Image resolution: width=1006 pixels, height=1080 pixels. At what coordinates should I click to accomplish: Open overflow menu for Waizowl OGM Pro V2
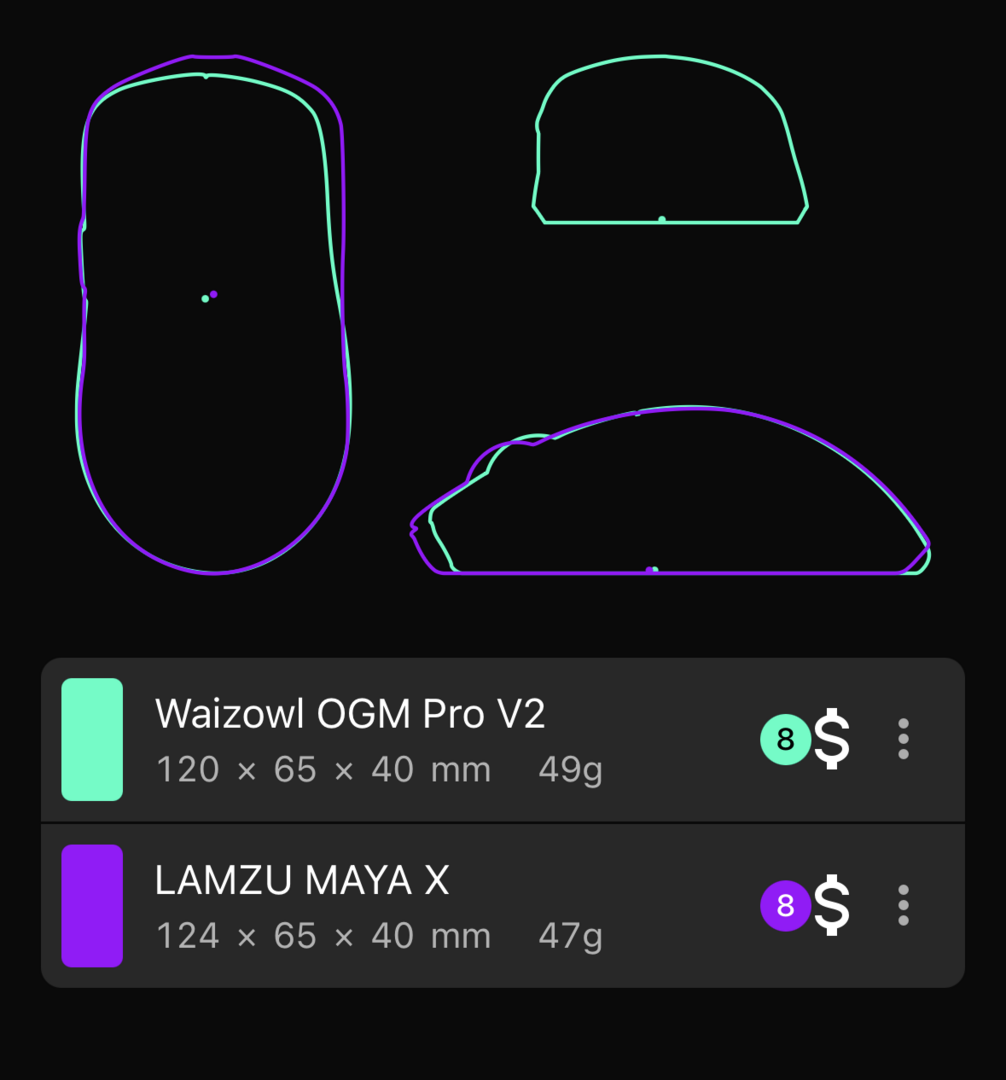903,739
